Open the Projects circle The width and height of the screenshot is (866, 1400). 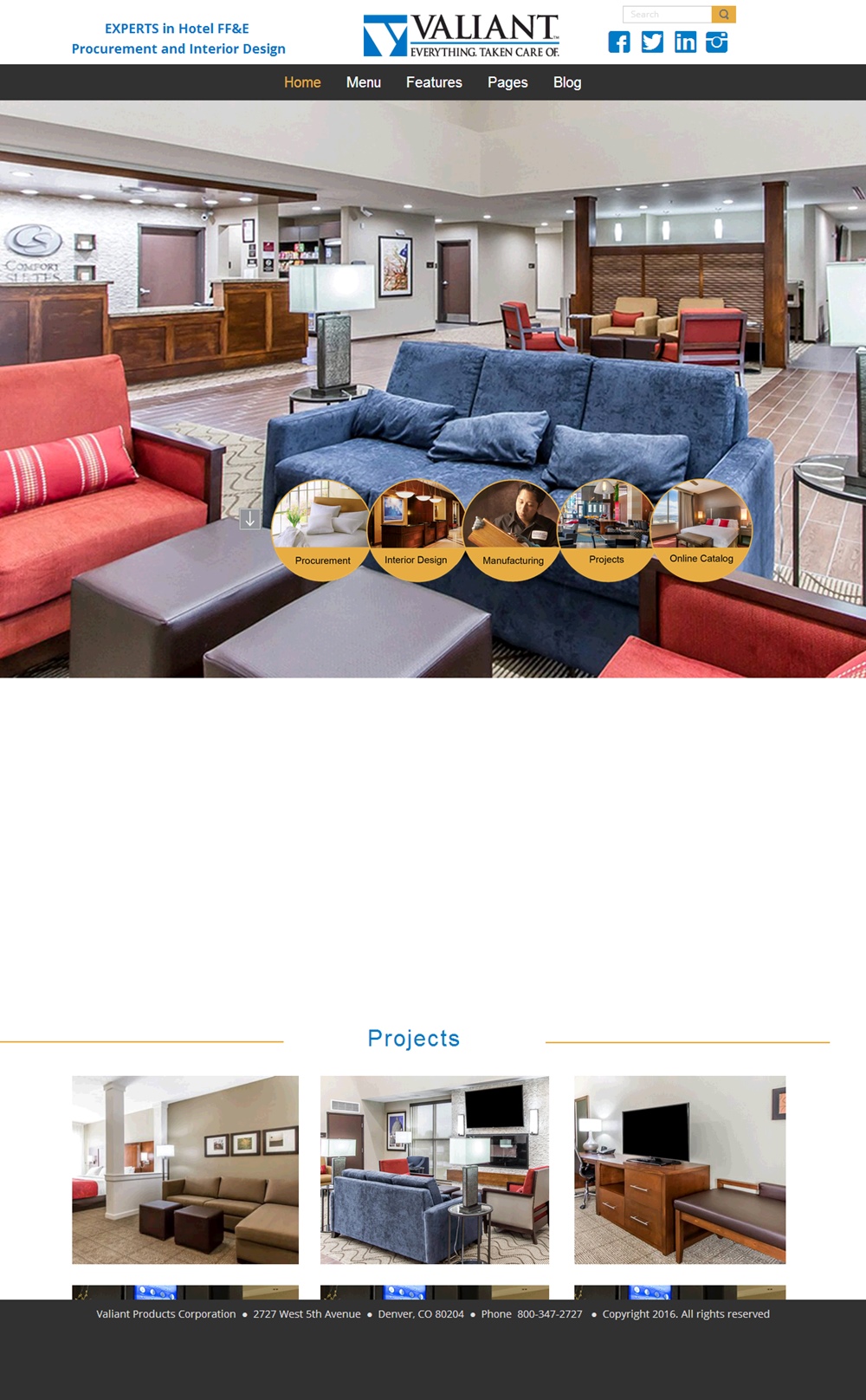607,530
